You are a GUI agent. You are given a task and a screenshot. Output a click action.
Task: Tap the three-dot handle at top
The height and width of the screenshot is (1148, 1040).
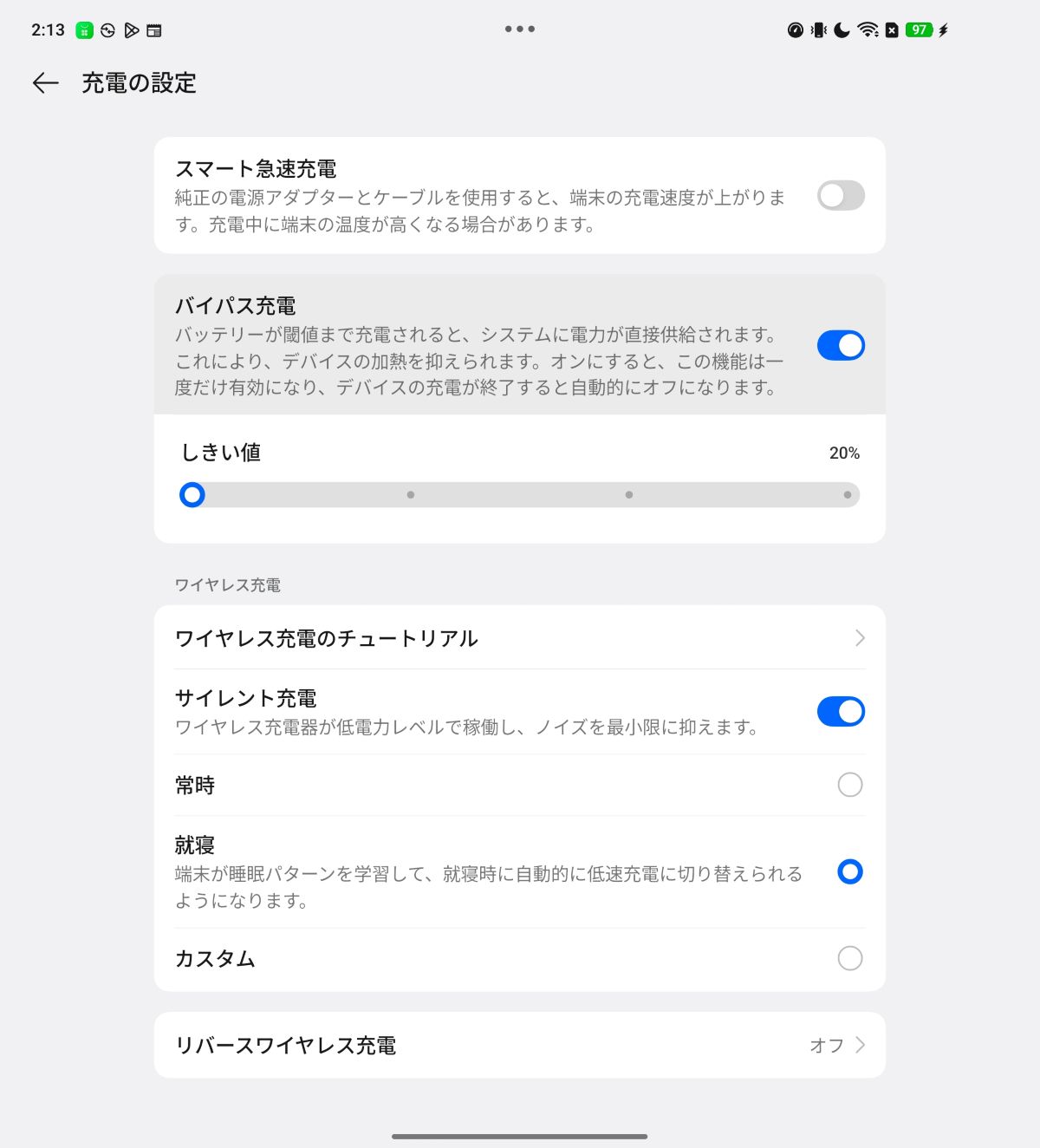pyautogui.click(x=519, y=29)
